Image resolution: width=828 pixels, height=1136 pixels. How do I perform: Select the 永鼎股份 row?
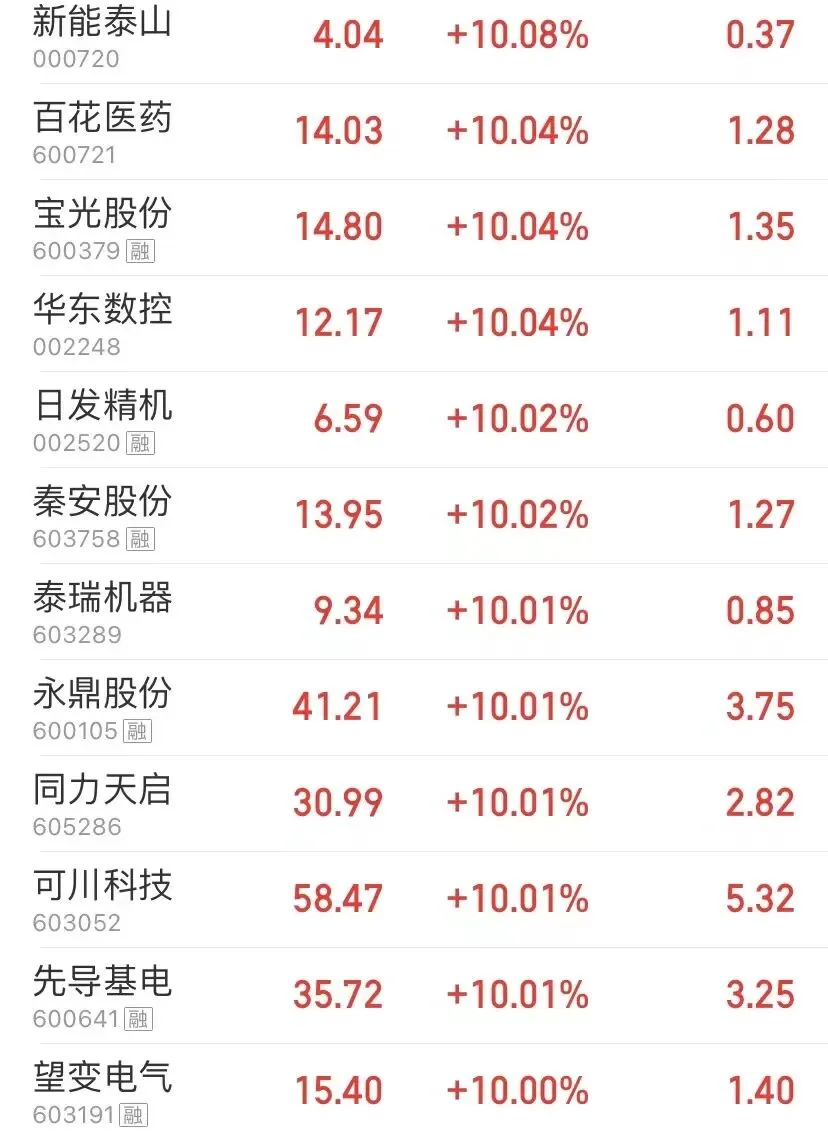pos(414,708)
